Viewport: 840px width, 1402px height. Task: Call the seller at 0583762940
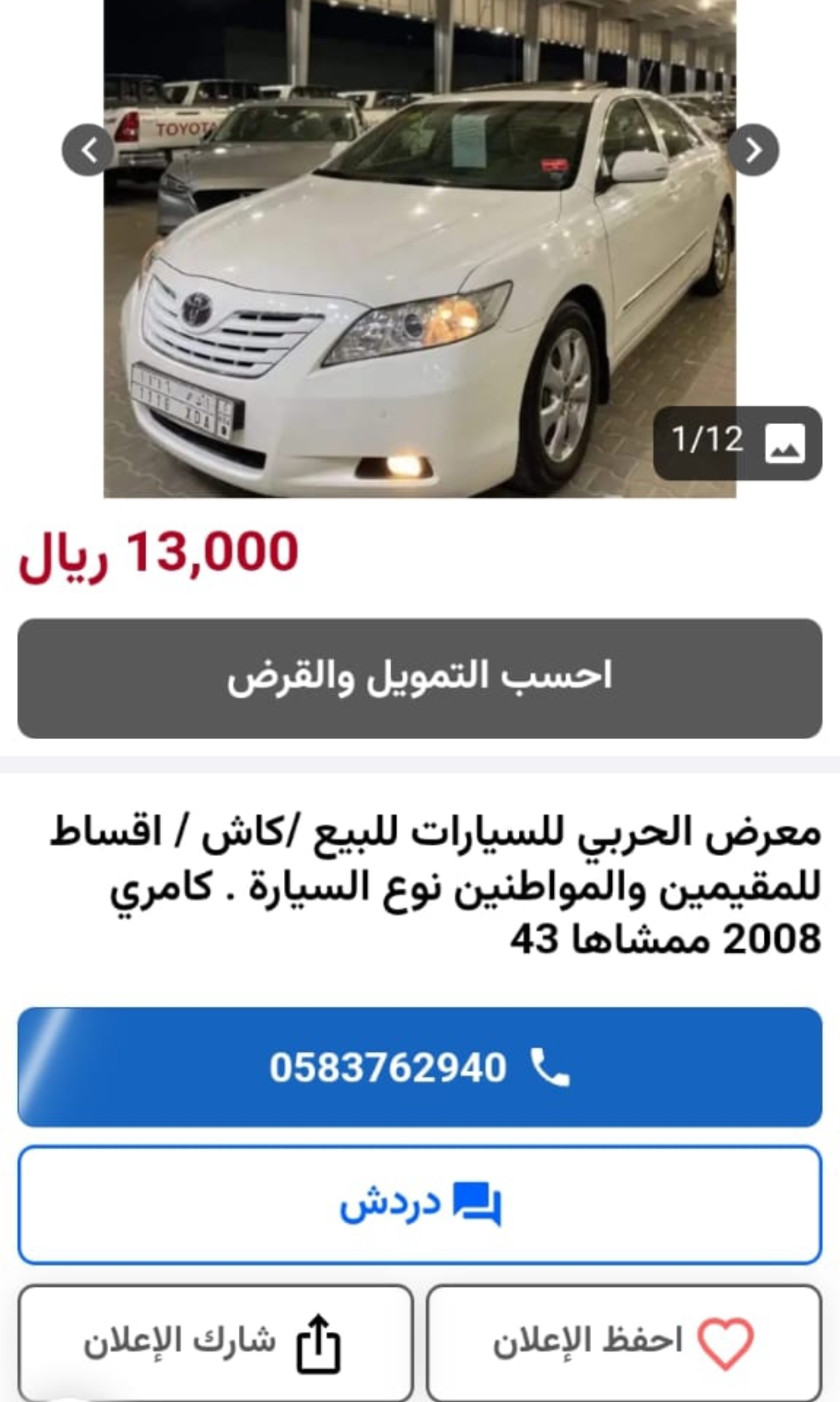click(420, 1067)
